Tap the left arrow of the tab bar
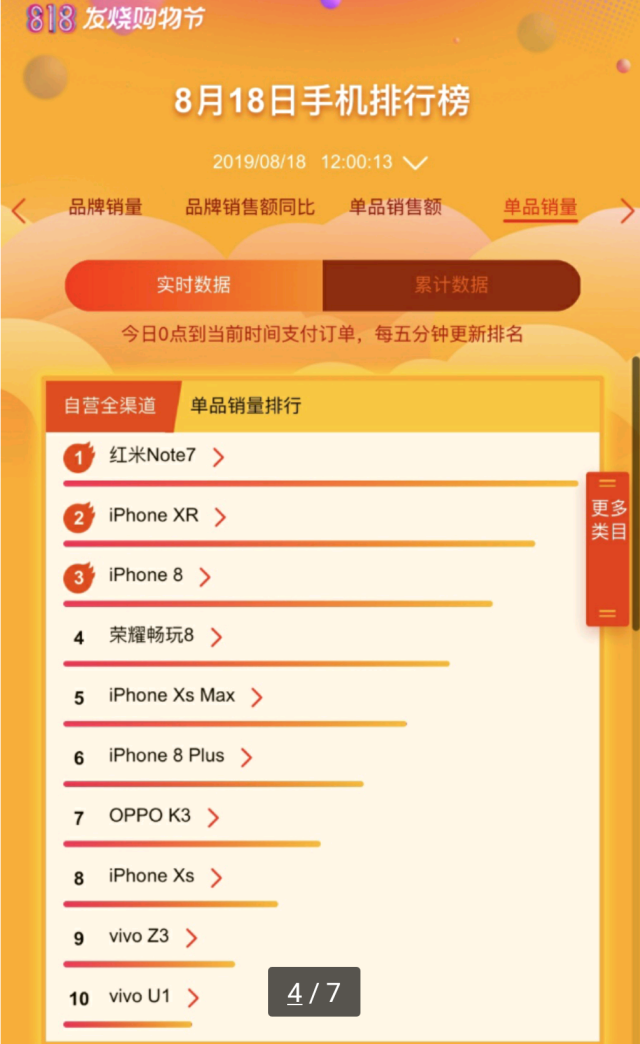 (x=19, y=210)
